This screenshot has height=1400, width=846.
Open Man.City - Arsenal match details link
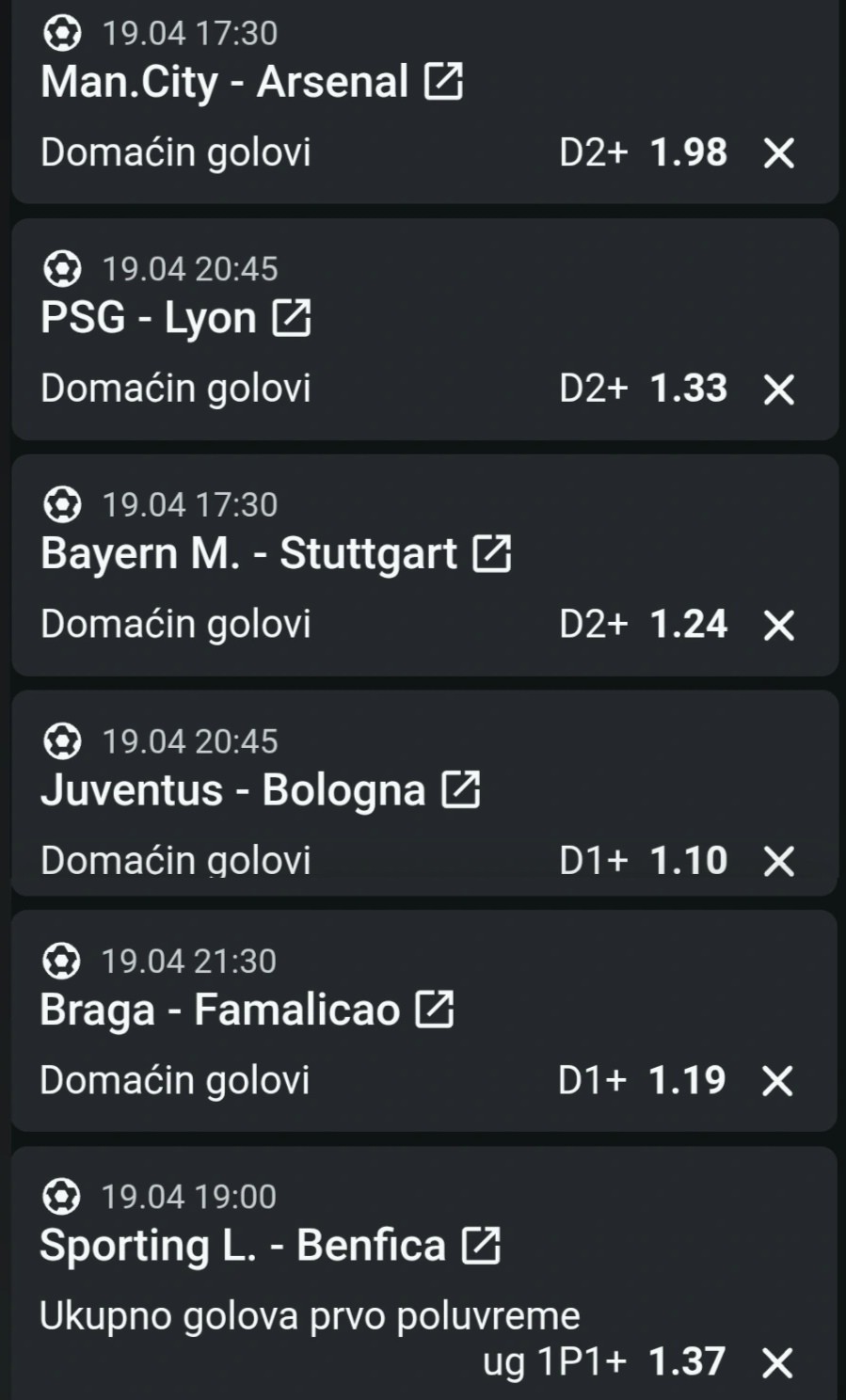(x=443, y=82)
